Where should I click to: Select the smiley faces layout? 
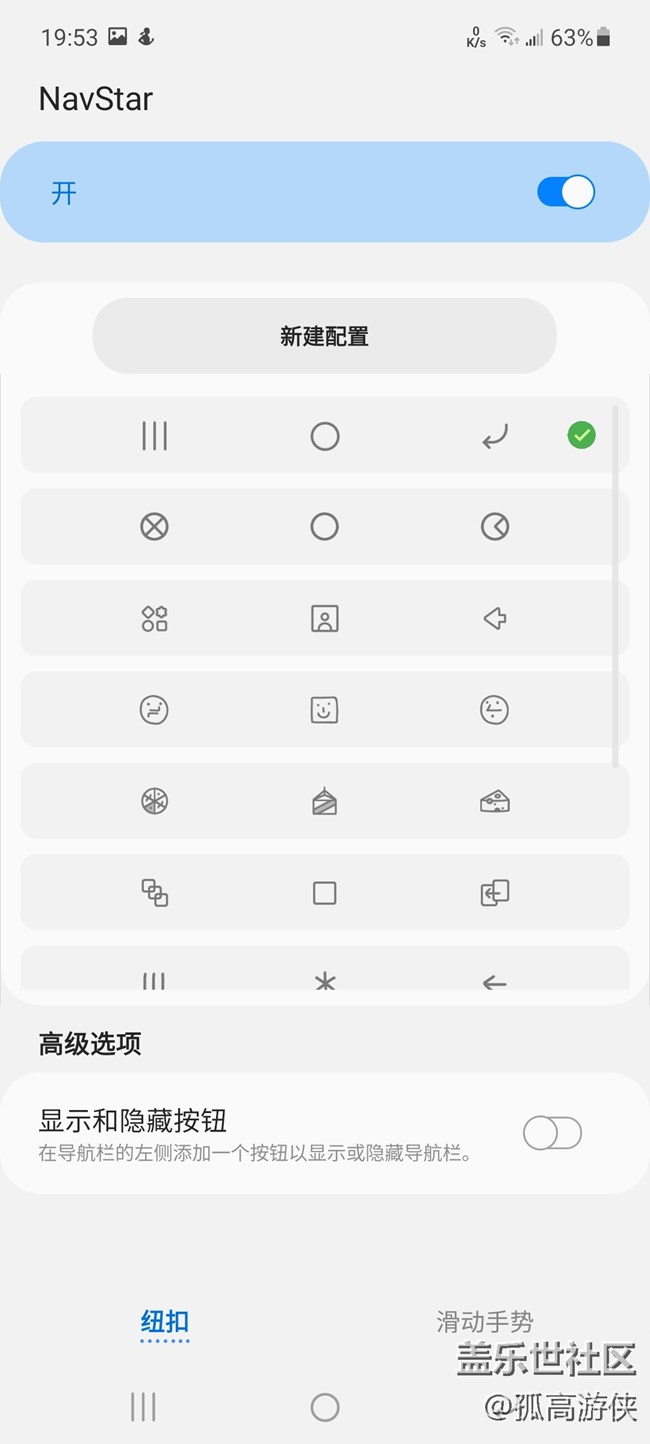324,710
